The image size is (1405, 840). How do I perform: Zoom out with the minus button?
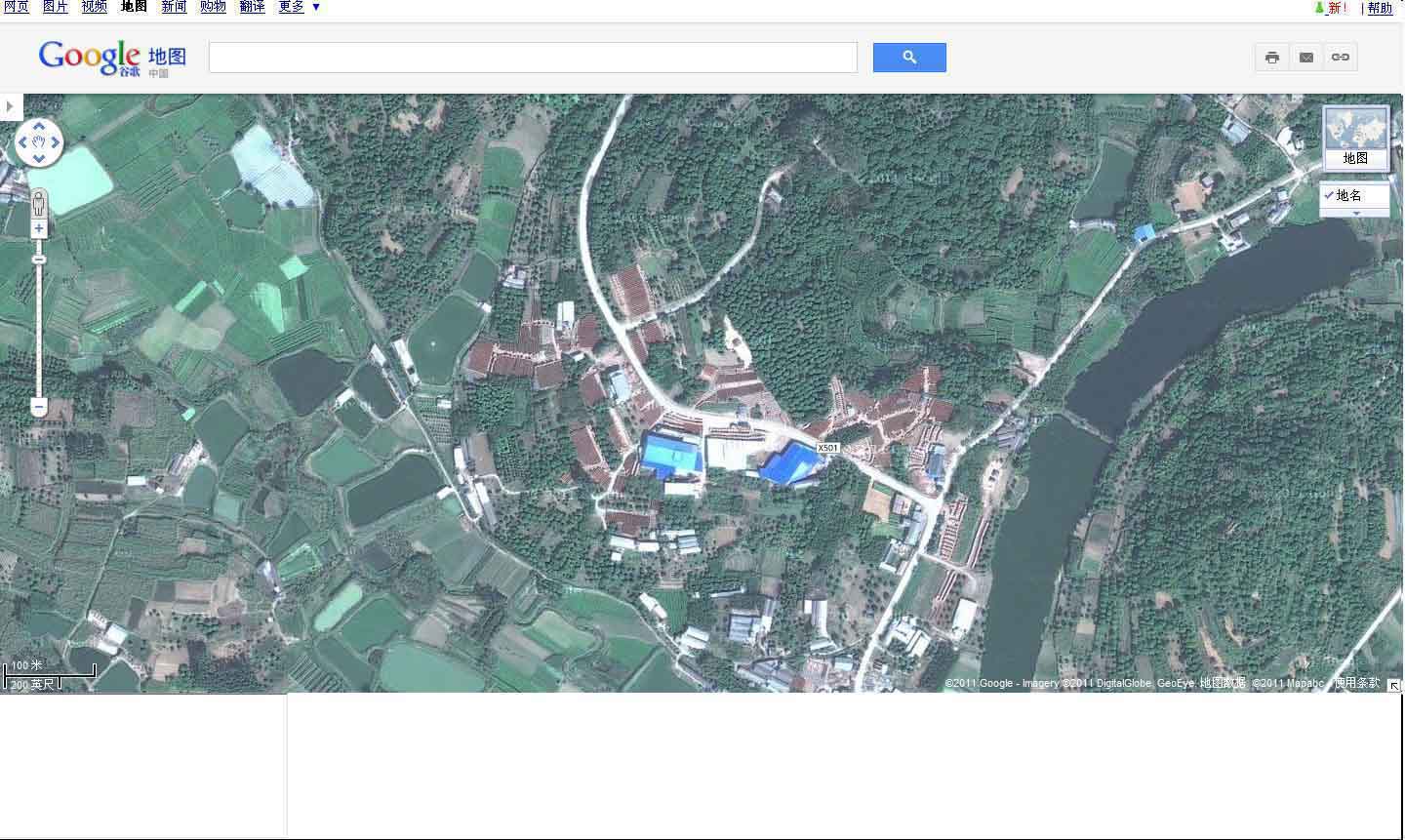(39, 406)
